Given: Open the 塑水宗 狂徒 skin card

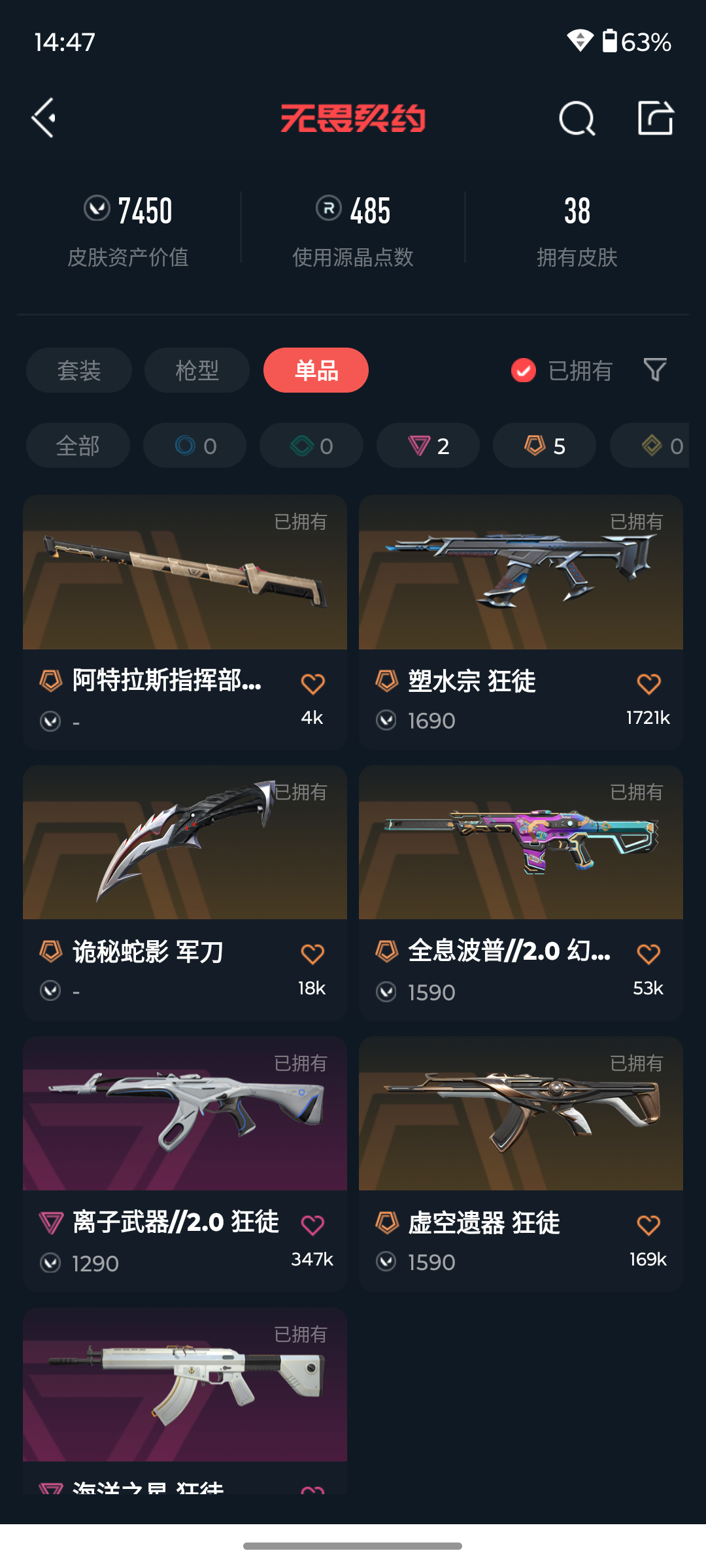Looking at the screenshot, I should click(521, 622).
